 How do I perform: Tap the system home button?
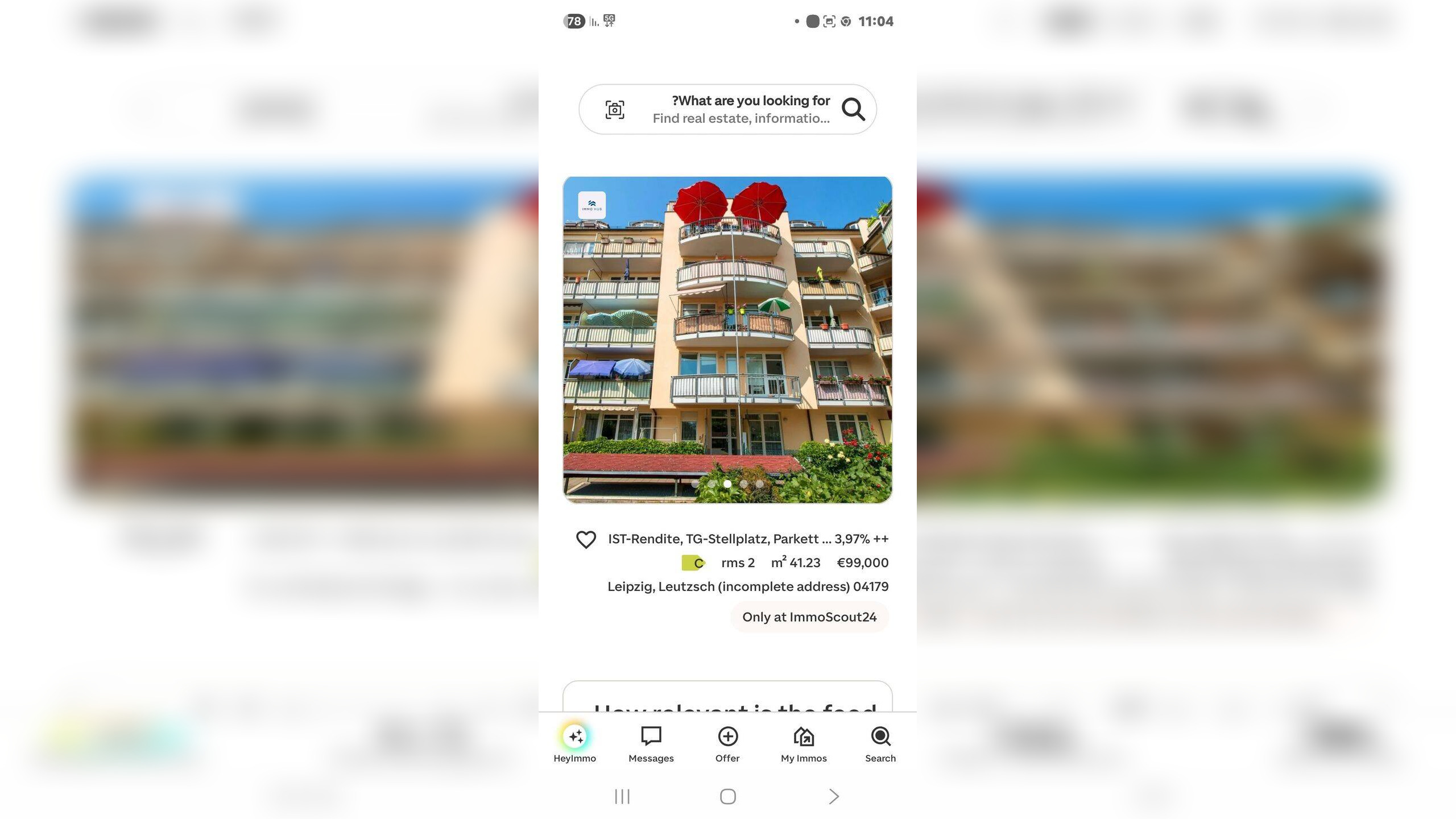pyautogui.click(x=727, y=796)
